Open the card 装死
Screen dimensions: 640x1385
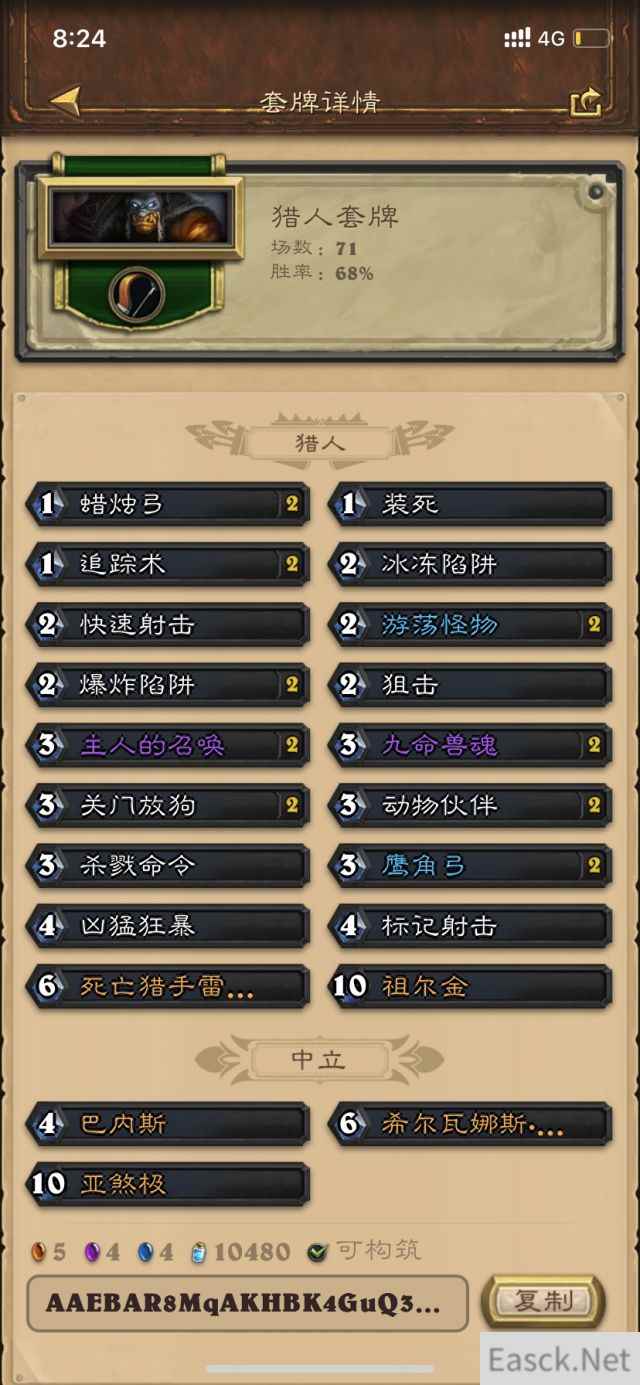(x=470, y=504)
